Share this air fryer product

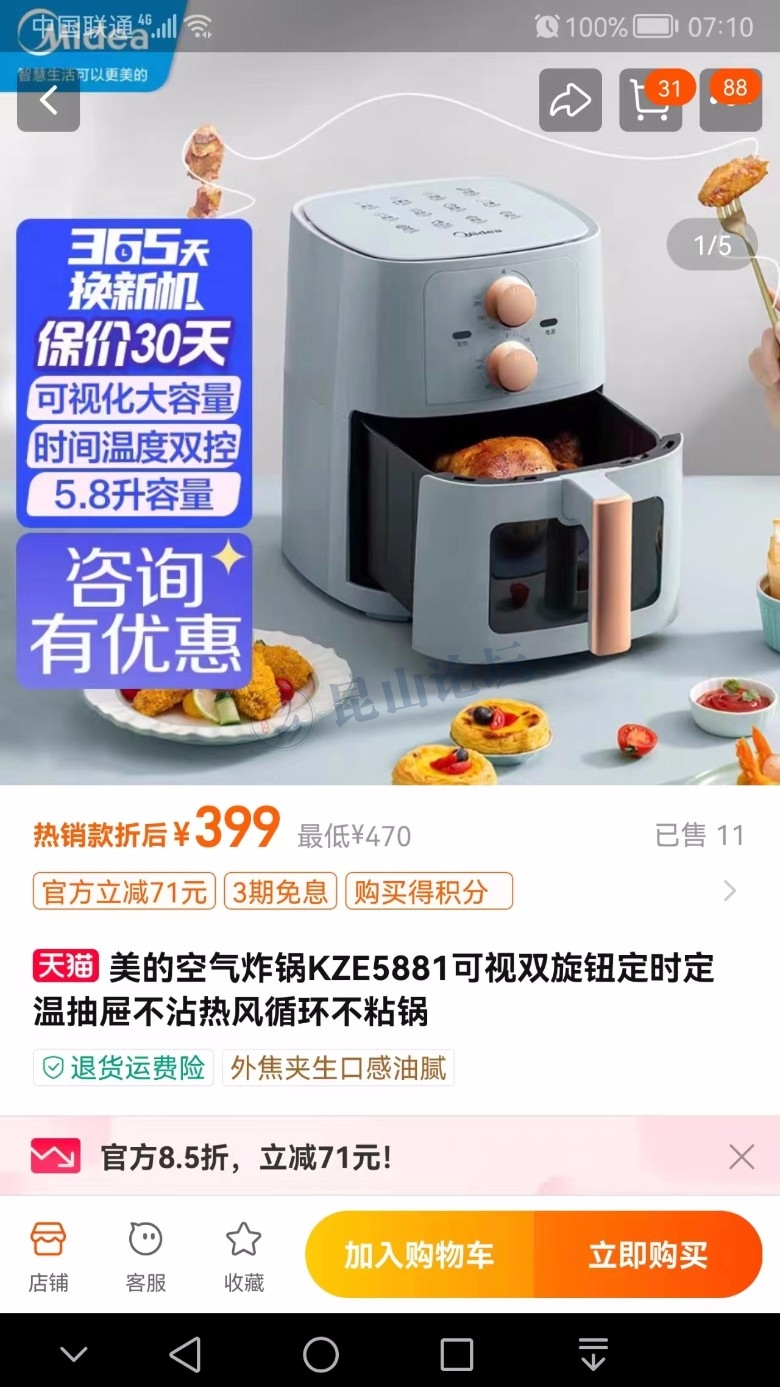coord(570,100)
